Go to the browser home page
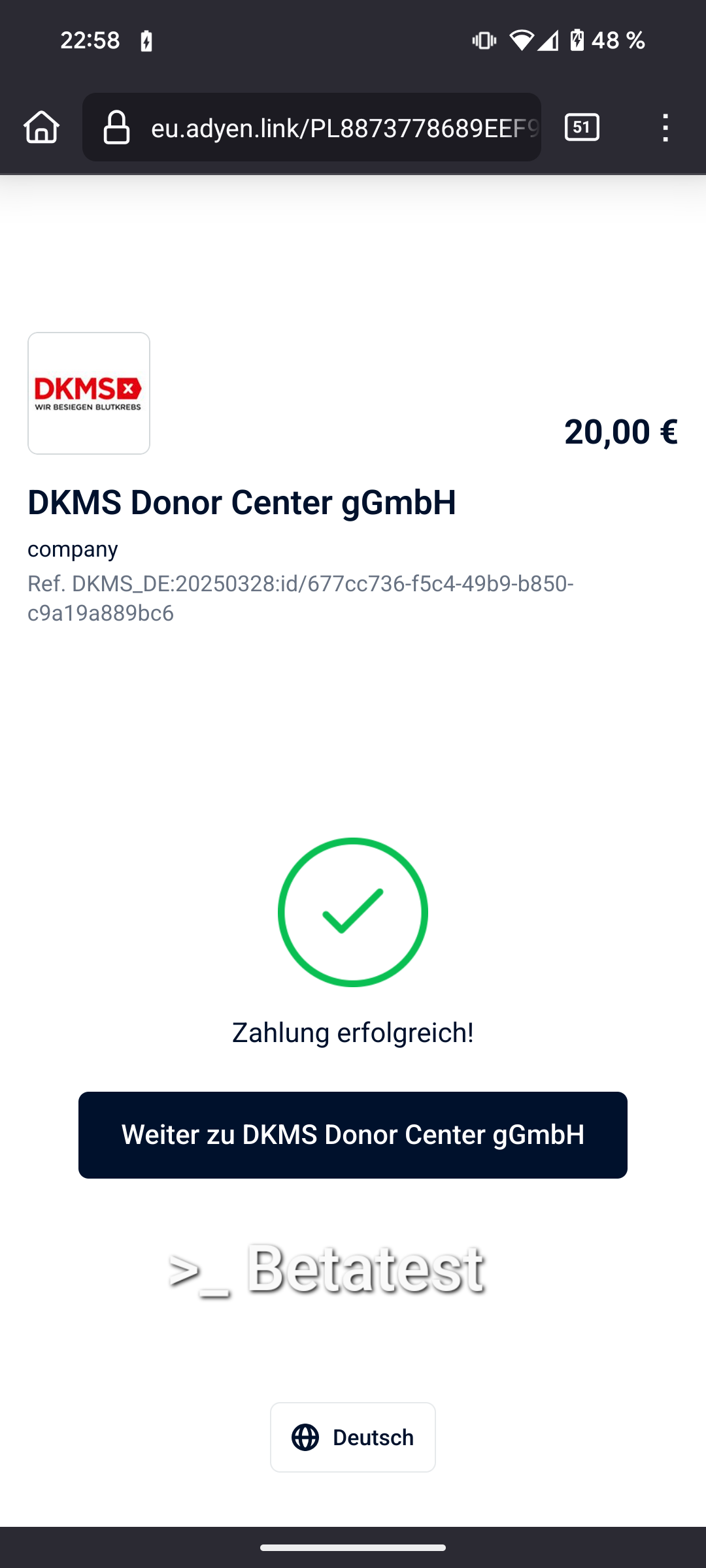This screenshot has width=706, height=1568. click(x=42, y=127)
